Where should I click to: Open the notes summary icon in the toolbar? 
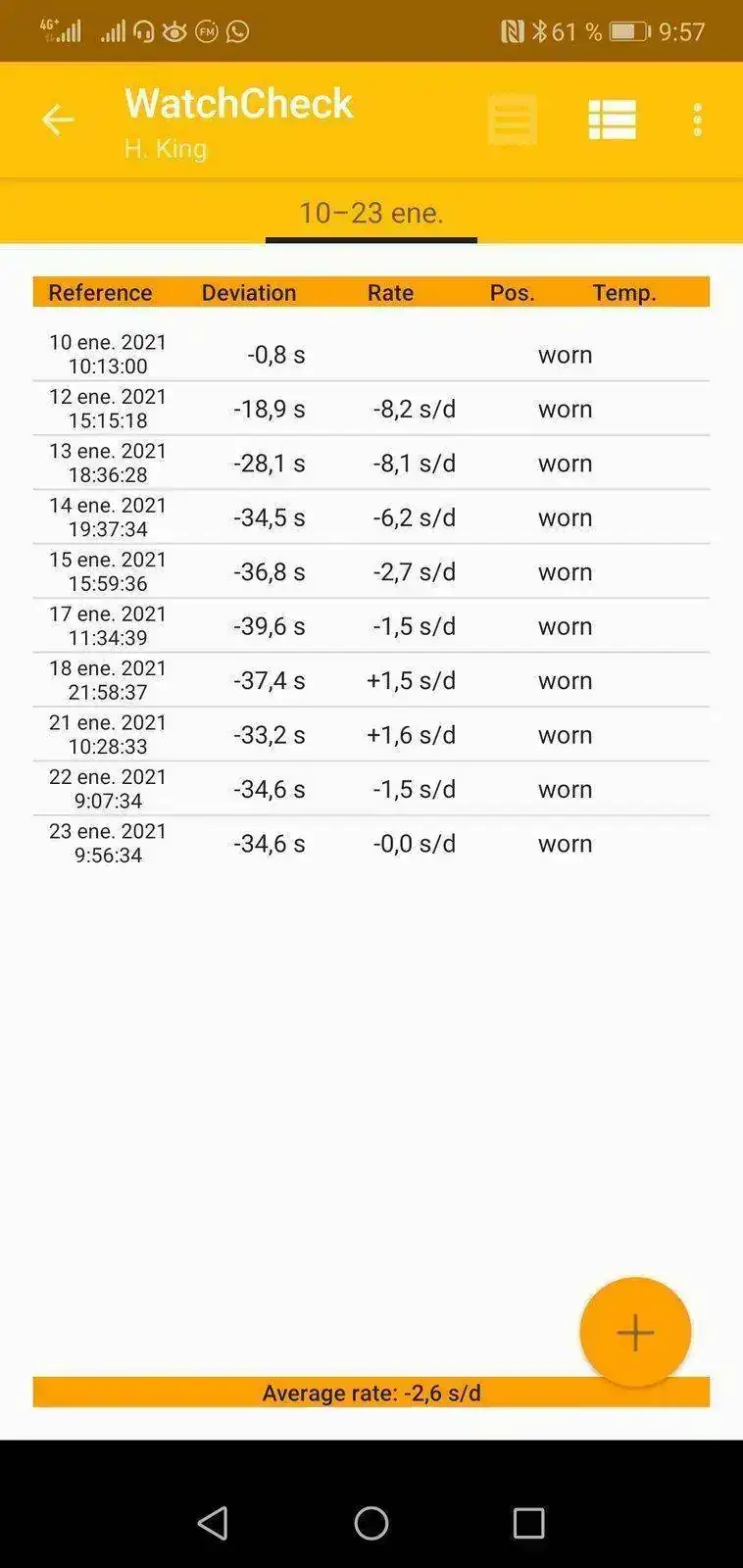coord(512,119)
